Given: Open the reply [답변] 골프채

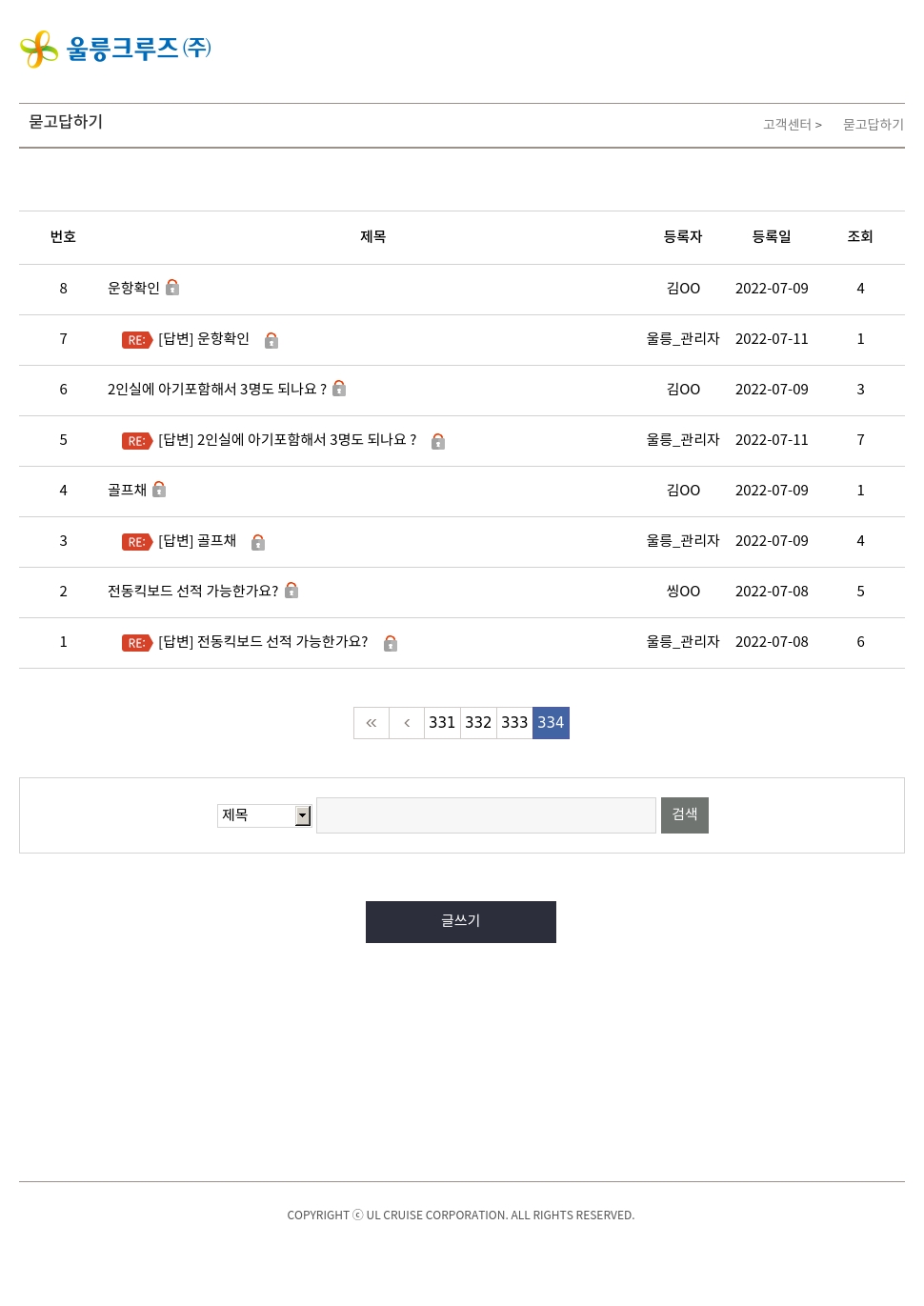Looking at the screenshot, I should [x=197, y=541].
